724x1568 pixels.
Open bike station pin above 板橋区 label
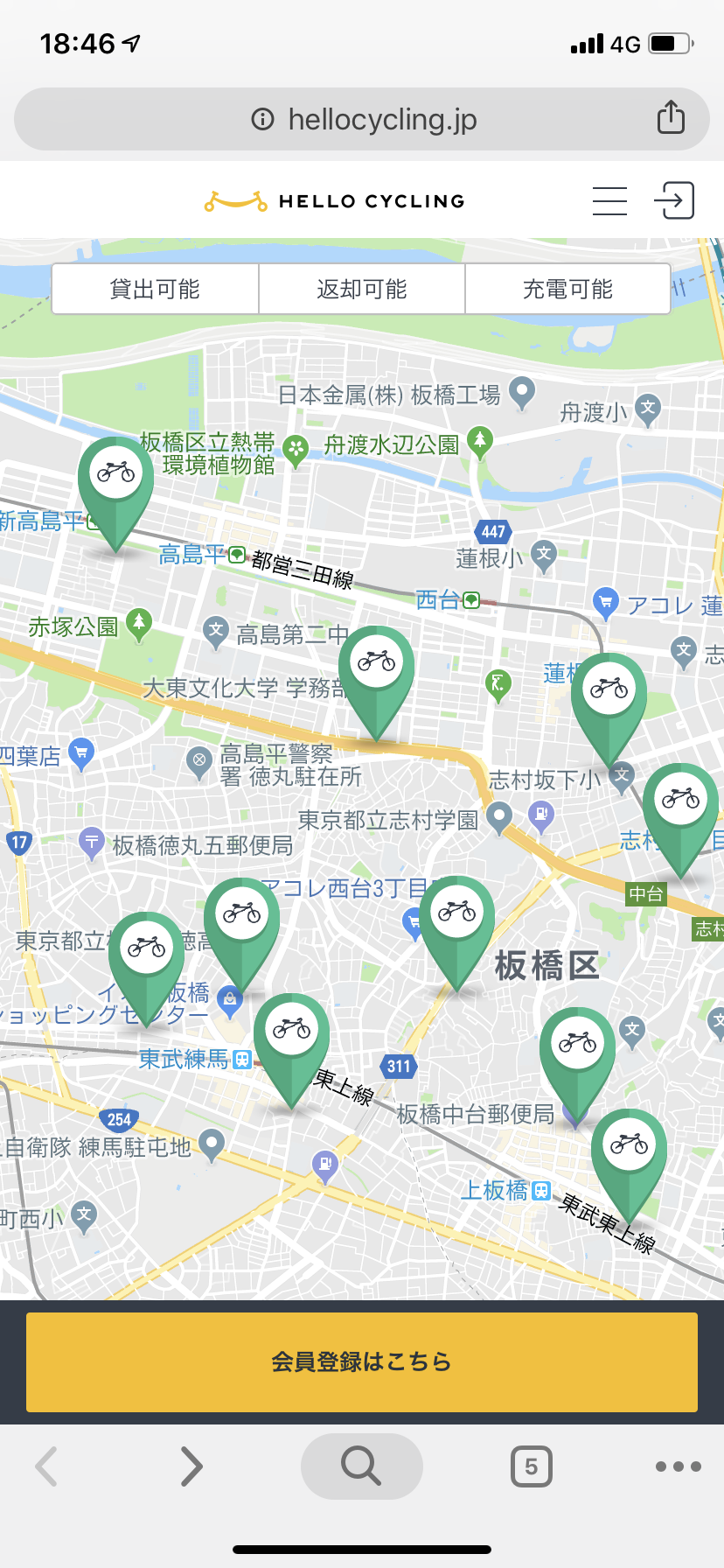pos(456,916)
